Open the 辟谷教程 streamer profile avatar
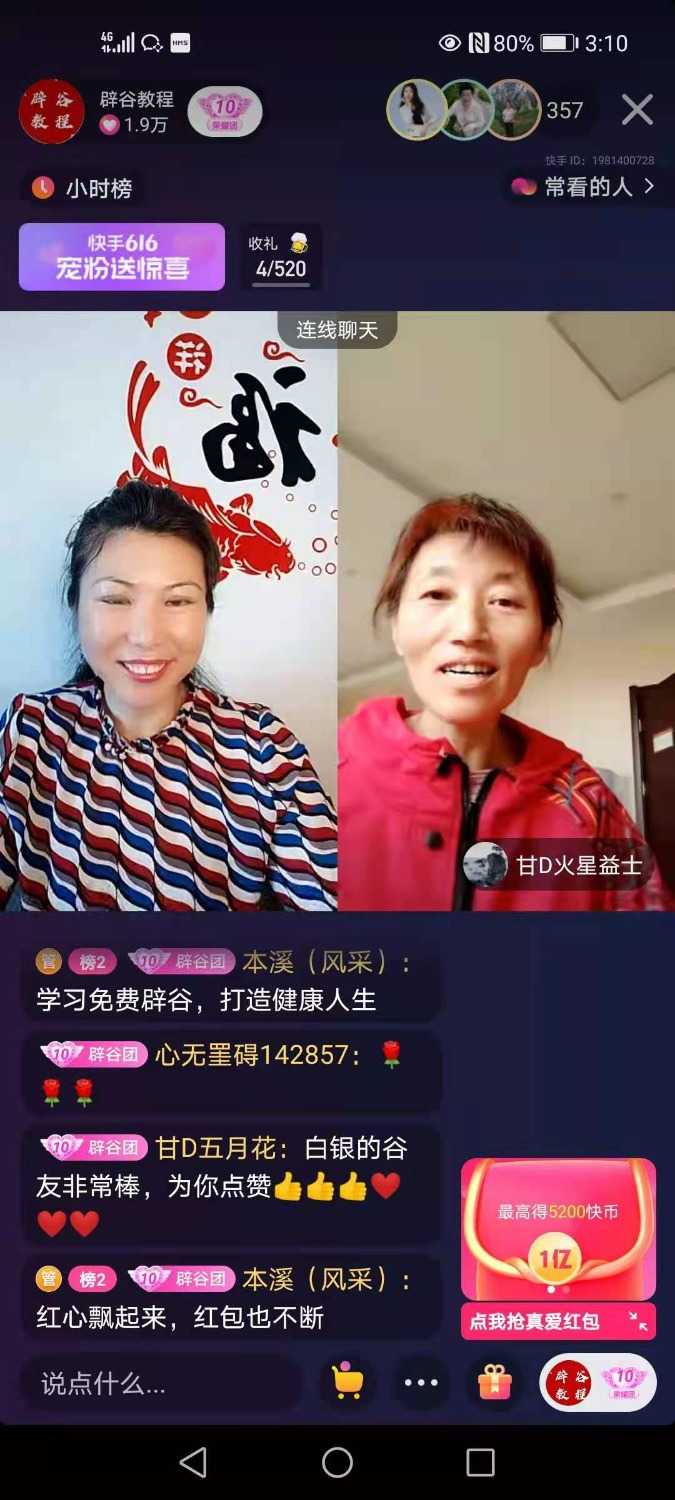Viewport: 675px width, 1500px height. coord(51,111)
